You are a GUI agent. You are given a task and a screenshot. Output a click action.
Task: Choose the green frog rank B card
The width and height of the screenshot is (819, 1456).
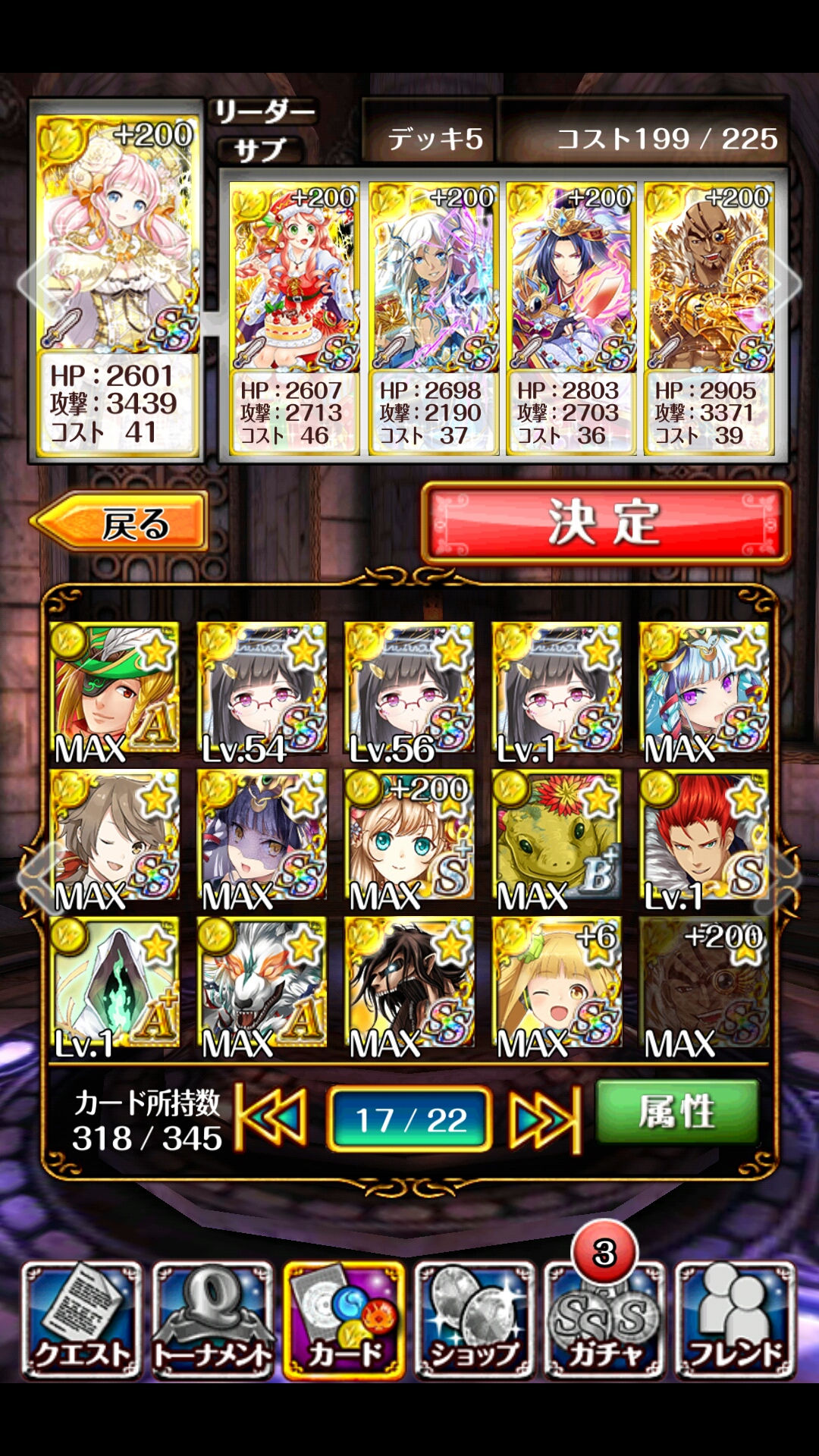click(557, 837)
